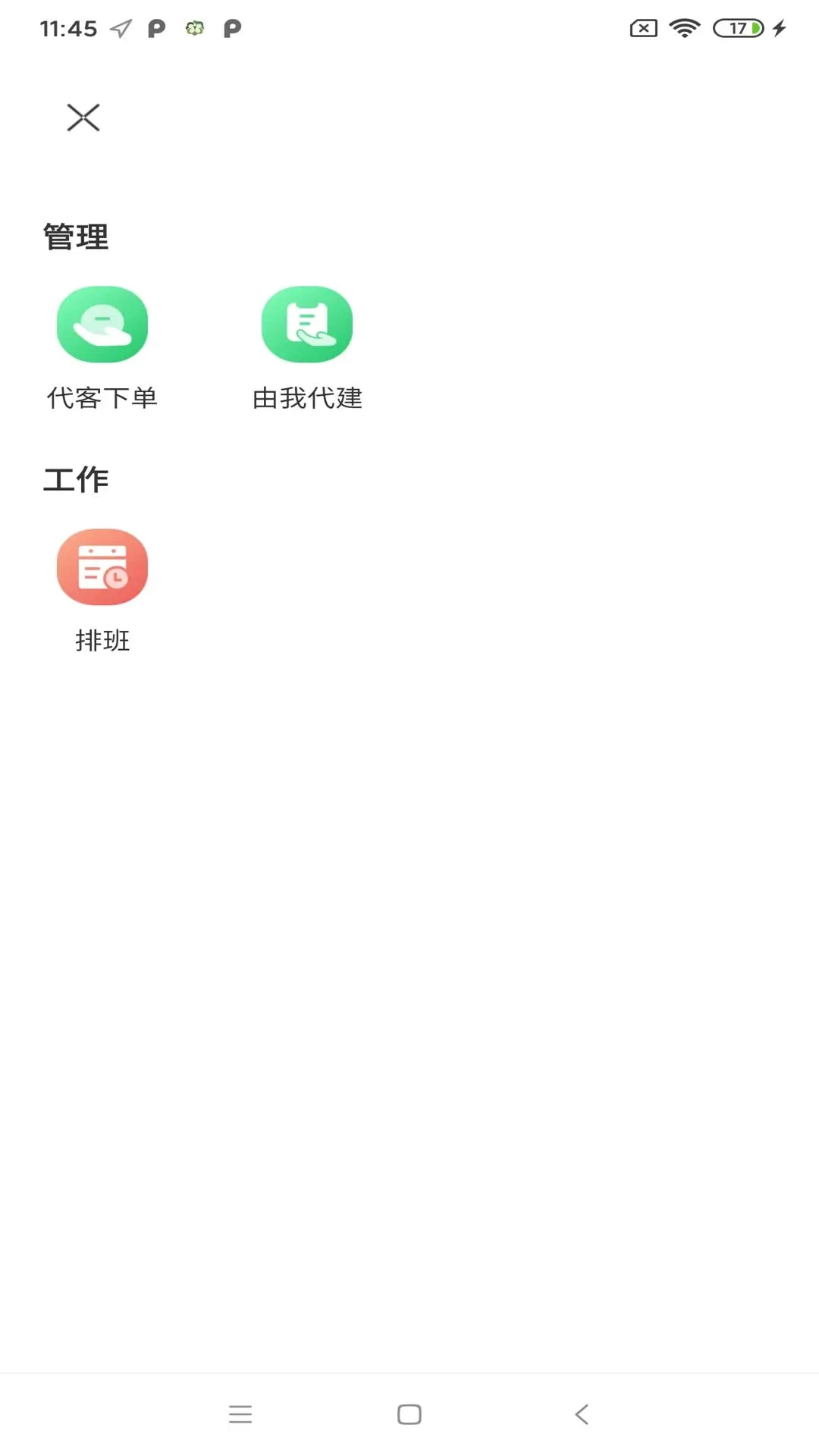Tap the recent apps button in navigation bar
This screenshot has width=819, height=1456.
(x=240, y=1414)
